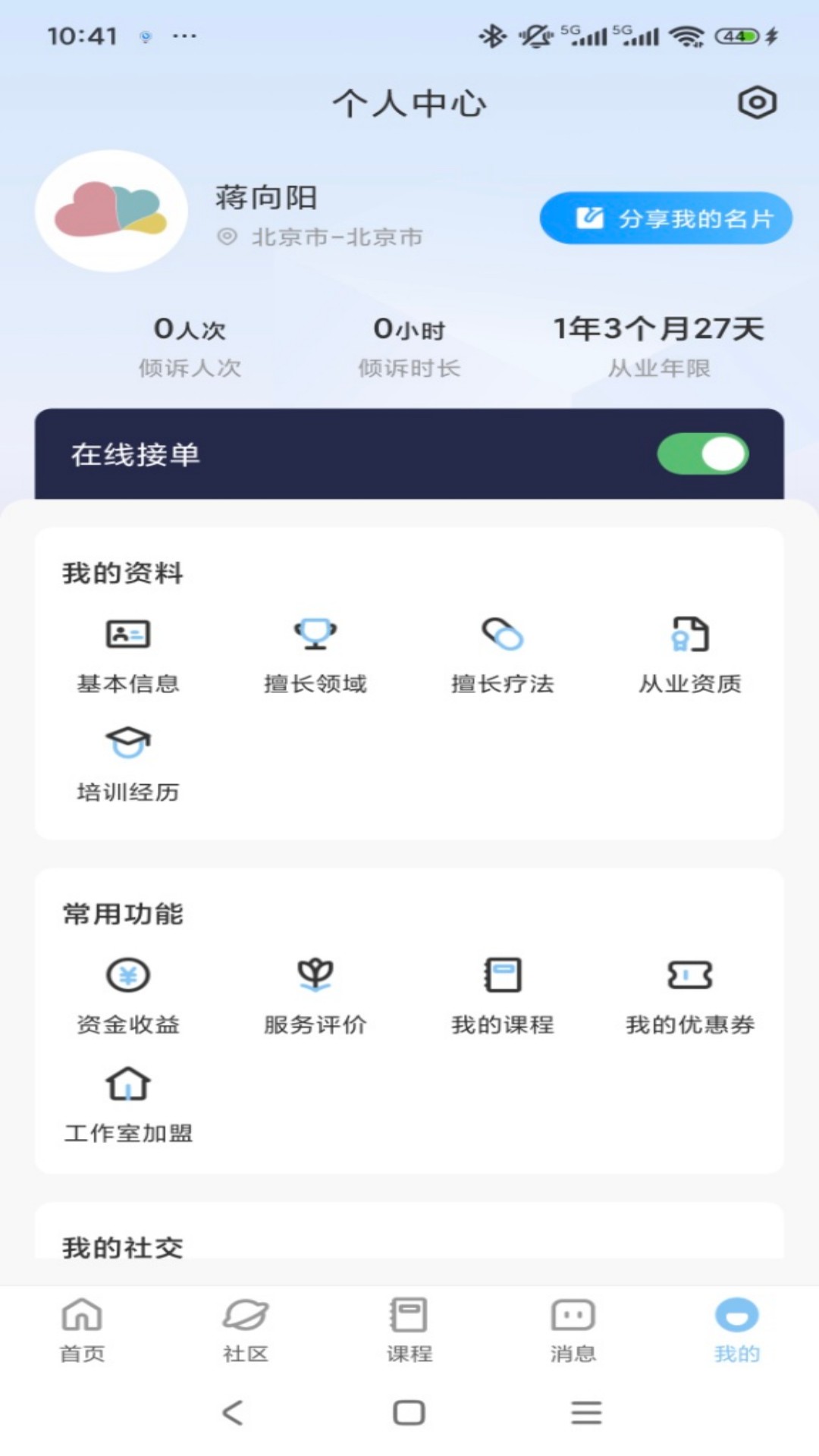819x1456 pixels.
Task: Open 服务评价
Action: click(315, 994)
